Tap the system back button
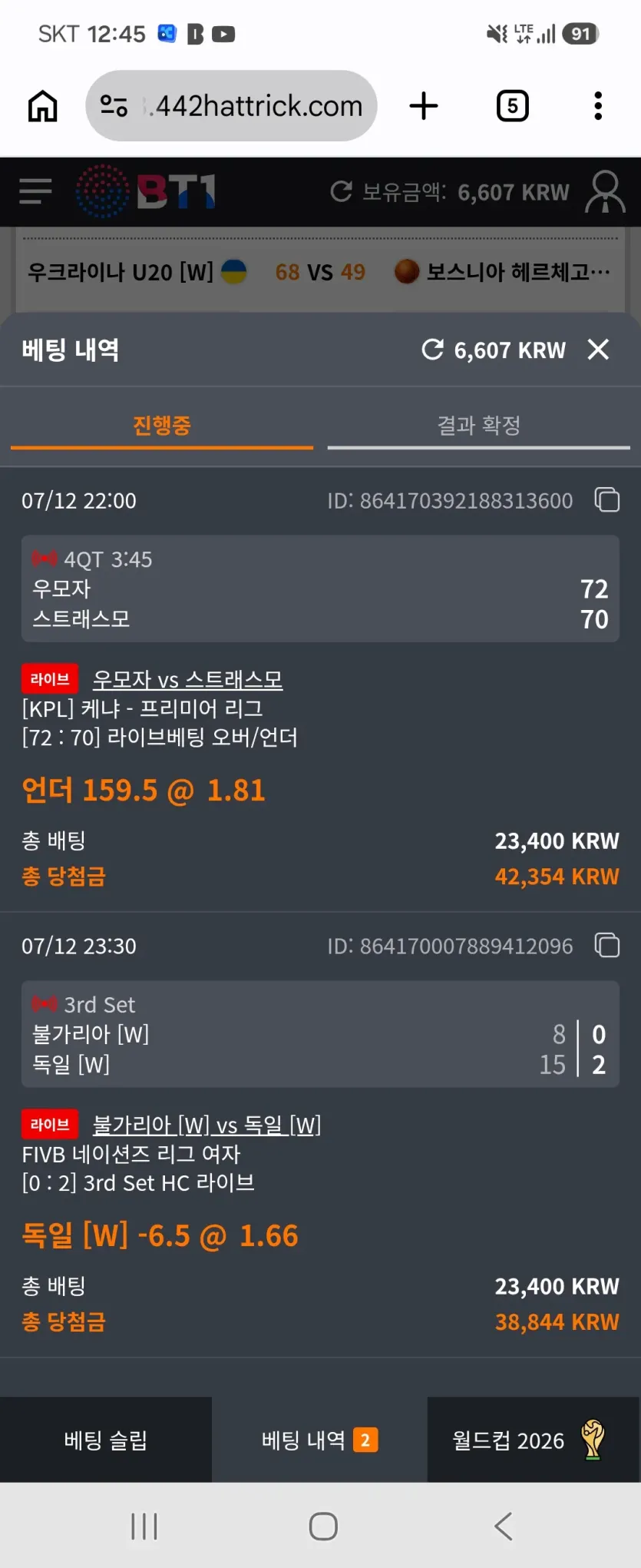This screenshot has width=641, height=1568. coord(504,1526)
